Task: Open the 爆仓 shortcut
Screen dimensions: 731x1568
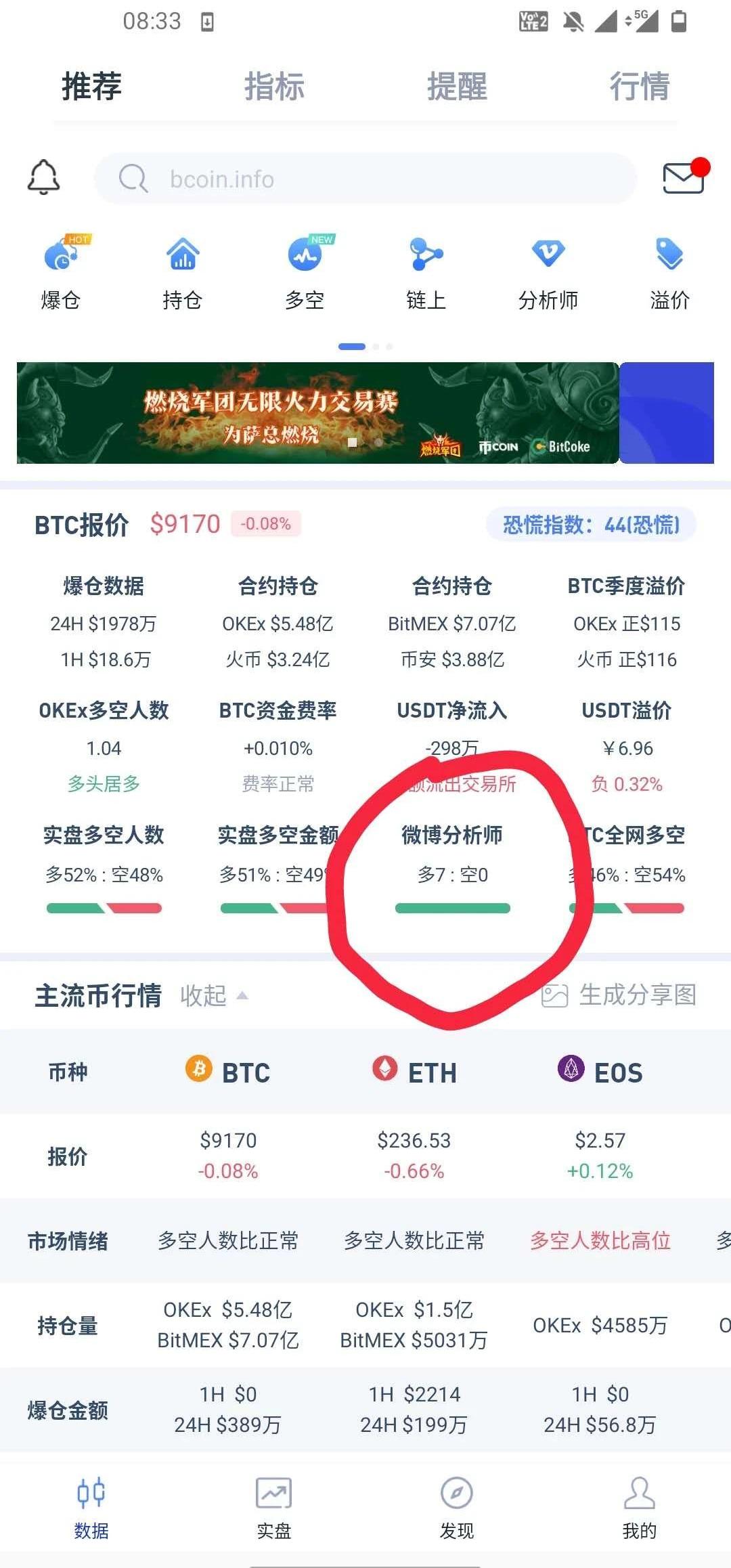Action: tap(62, 272)
